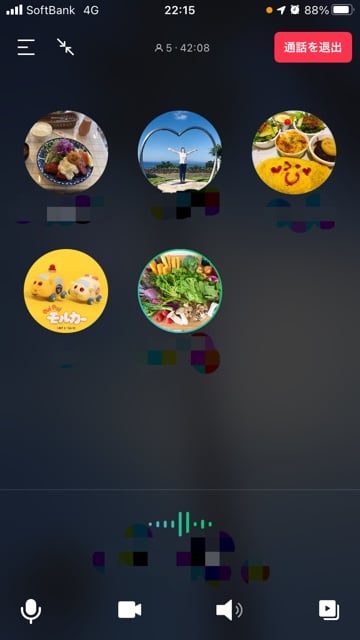View participant with omurice smiley photo

coord(294,152)
